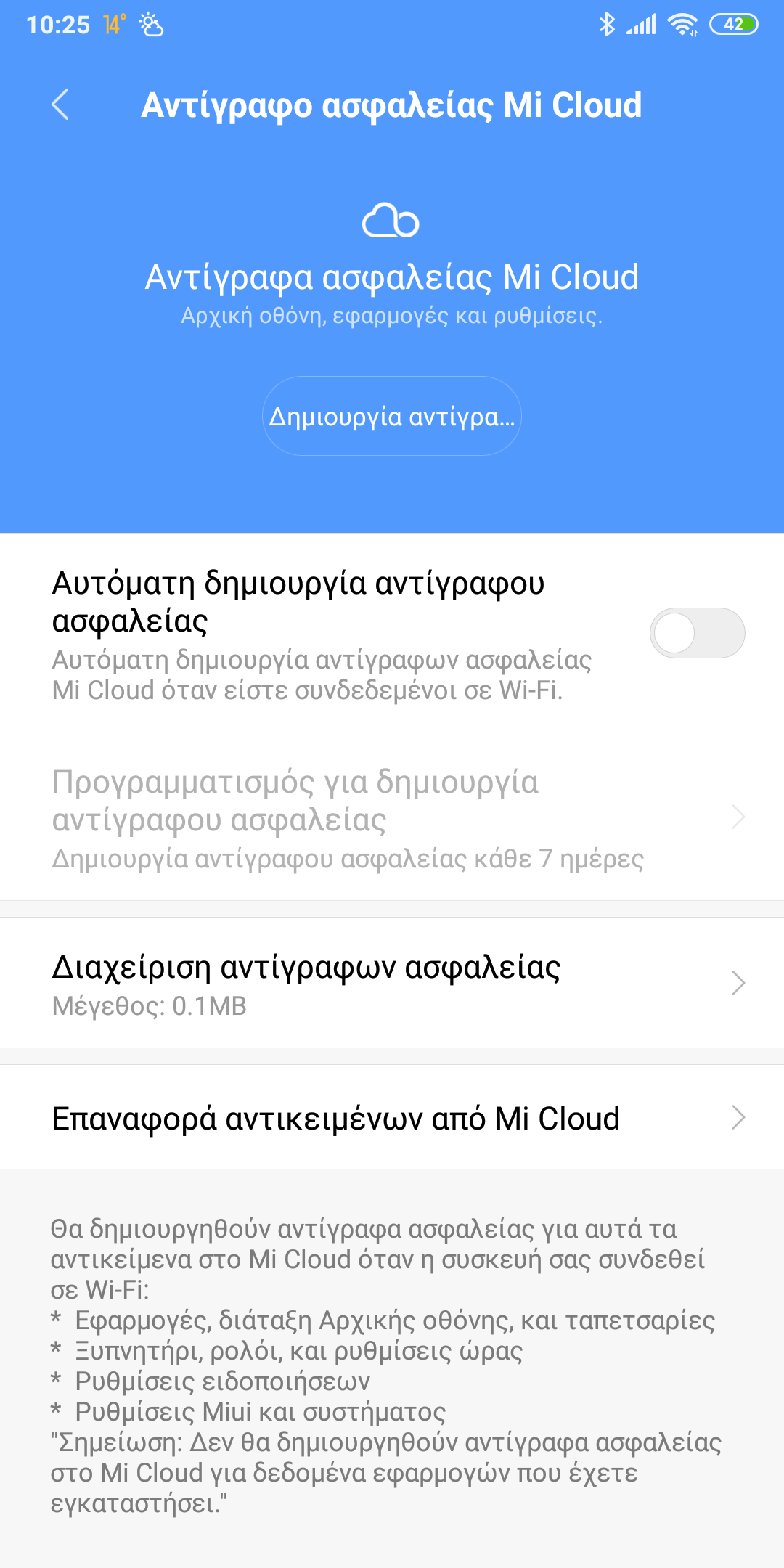Go back from Mi Cloud backup screen
The image size is (784, 1568).
click(61, 105)
